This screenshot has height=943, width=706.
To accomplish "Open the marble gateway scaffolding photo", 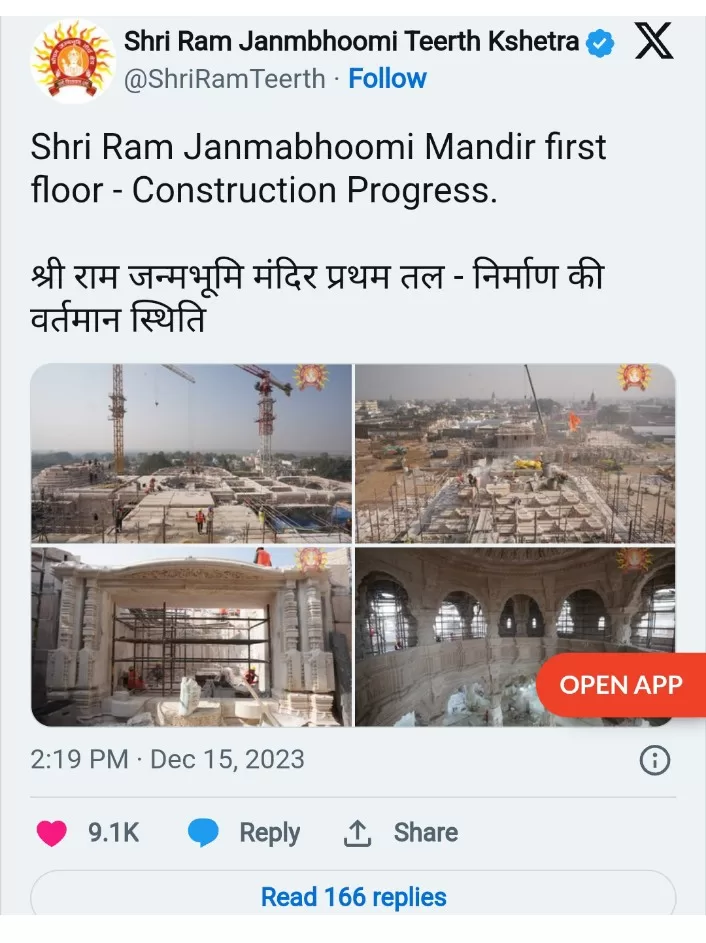I will (191, 636).
